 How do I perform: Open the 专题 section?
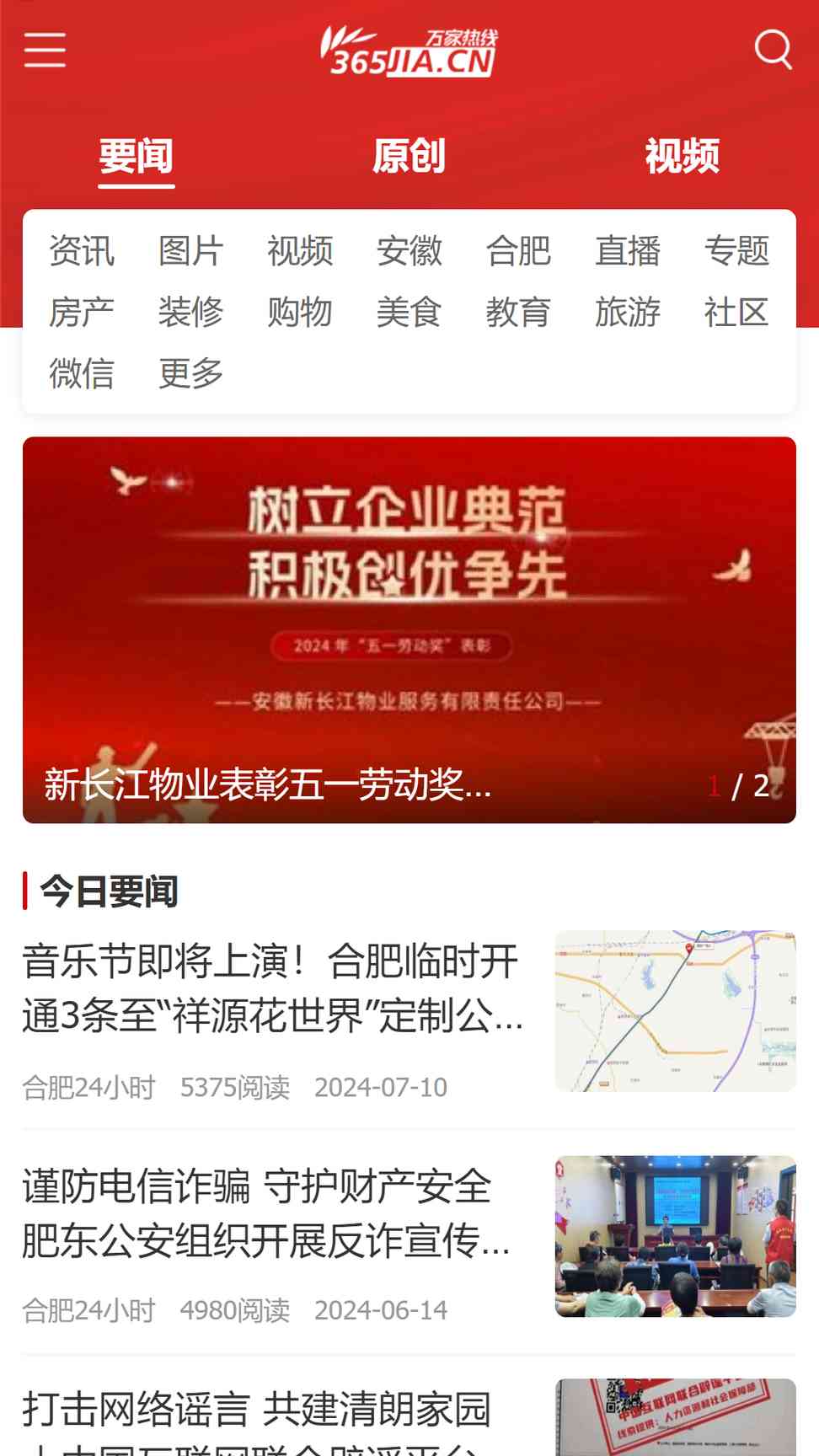click(x=736, y=251)
